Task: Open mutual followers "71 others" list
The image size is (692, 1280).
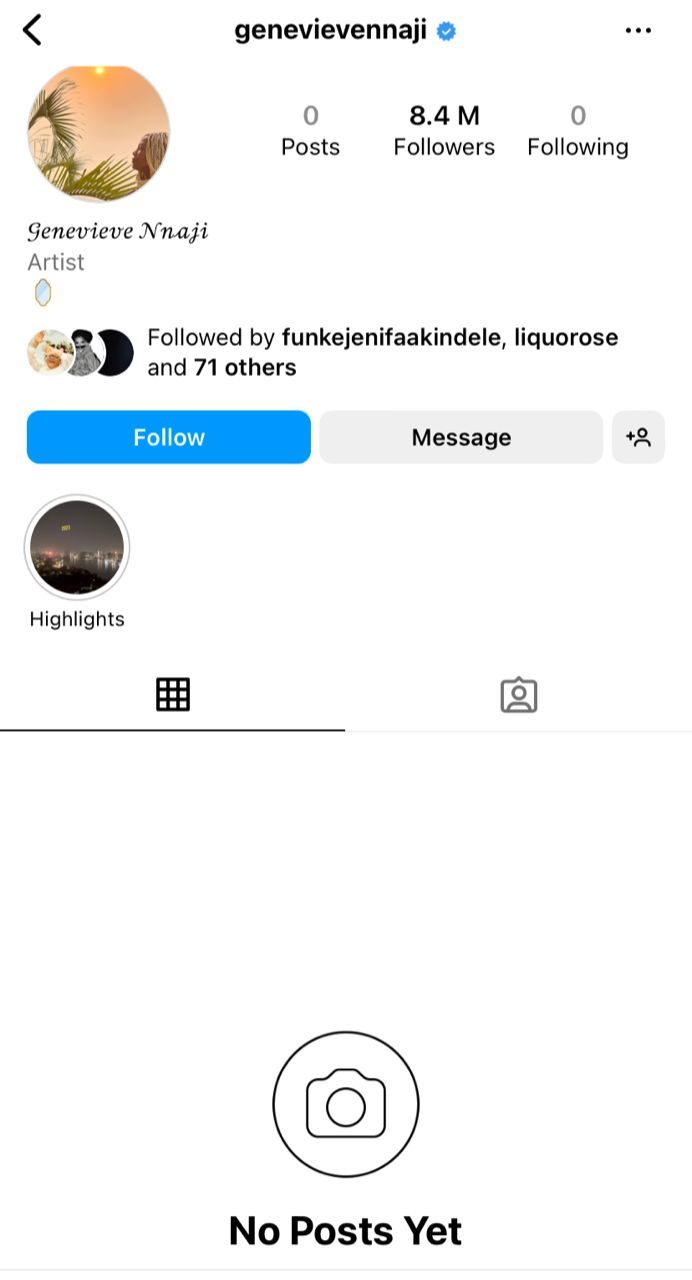Action: [244, 368]
